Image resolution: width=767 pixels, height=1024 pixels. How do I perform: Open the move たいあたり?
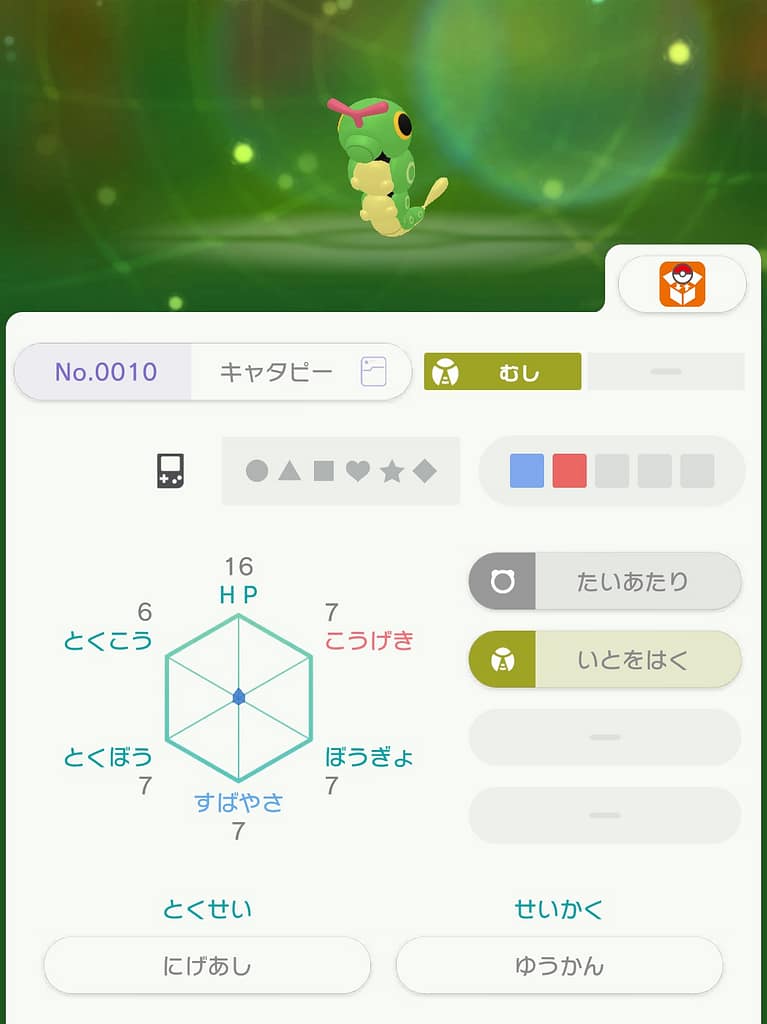(605, 581)
